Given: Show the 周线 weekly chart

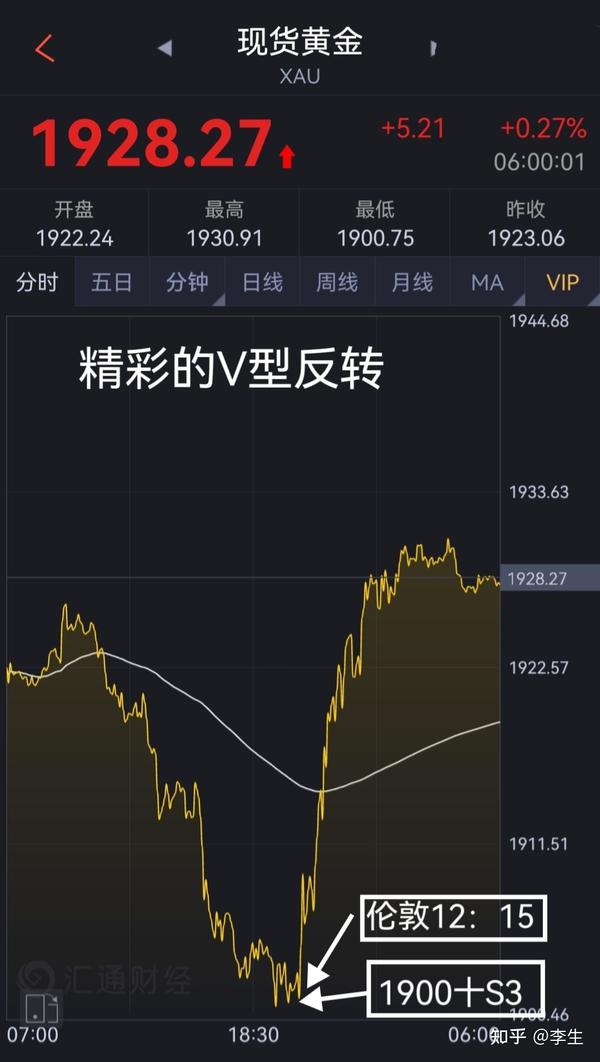Looking at the screenshot, I should pyautogui.click(x=337, y=282).
